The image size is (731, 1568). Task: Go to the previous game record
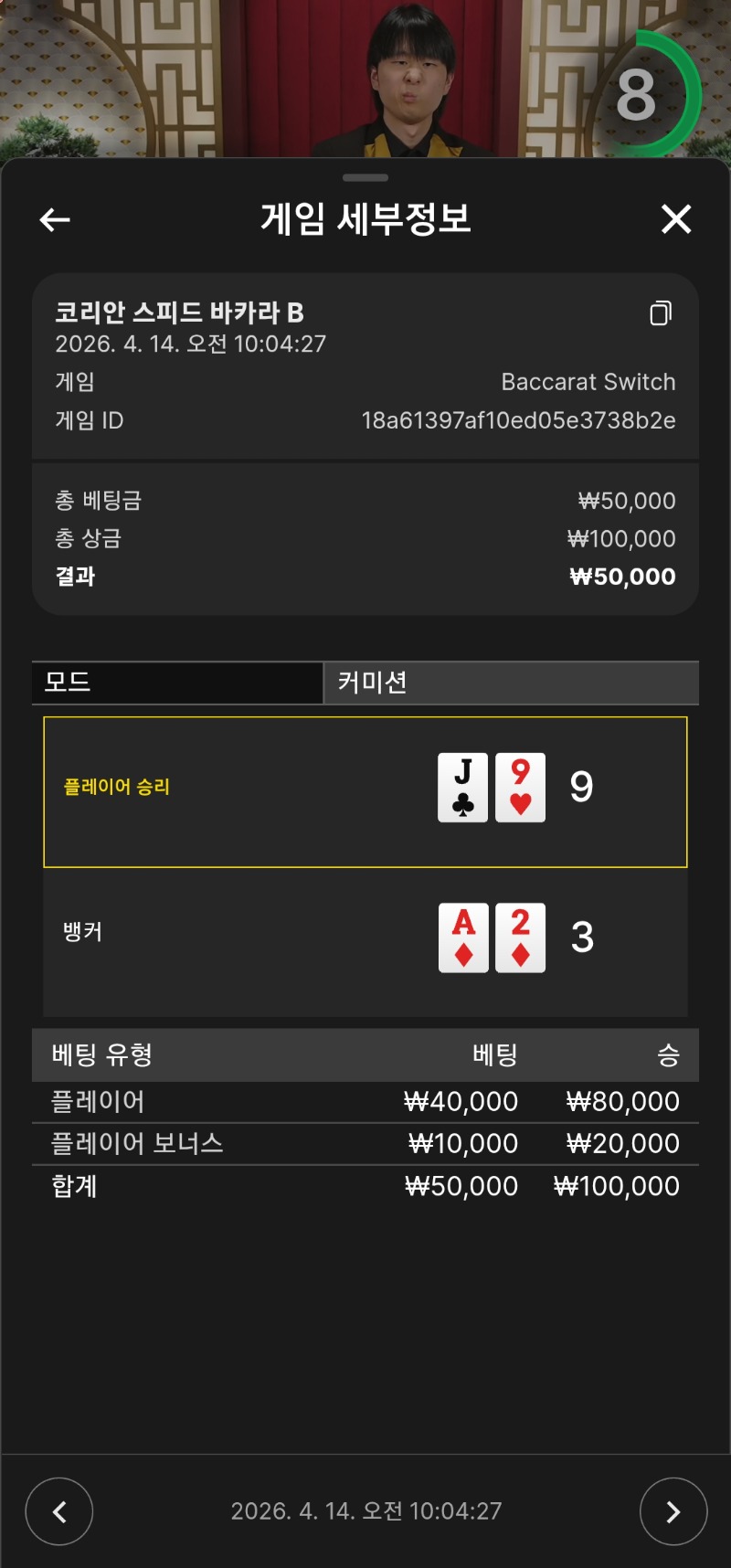click(x=59, y=1512)
